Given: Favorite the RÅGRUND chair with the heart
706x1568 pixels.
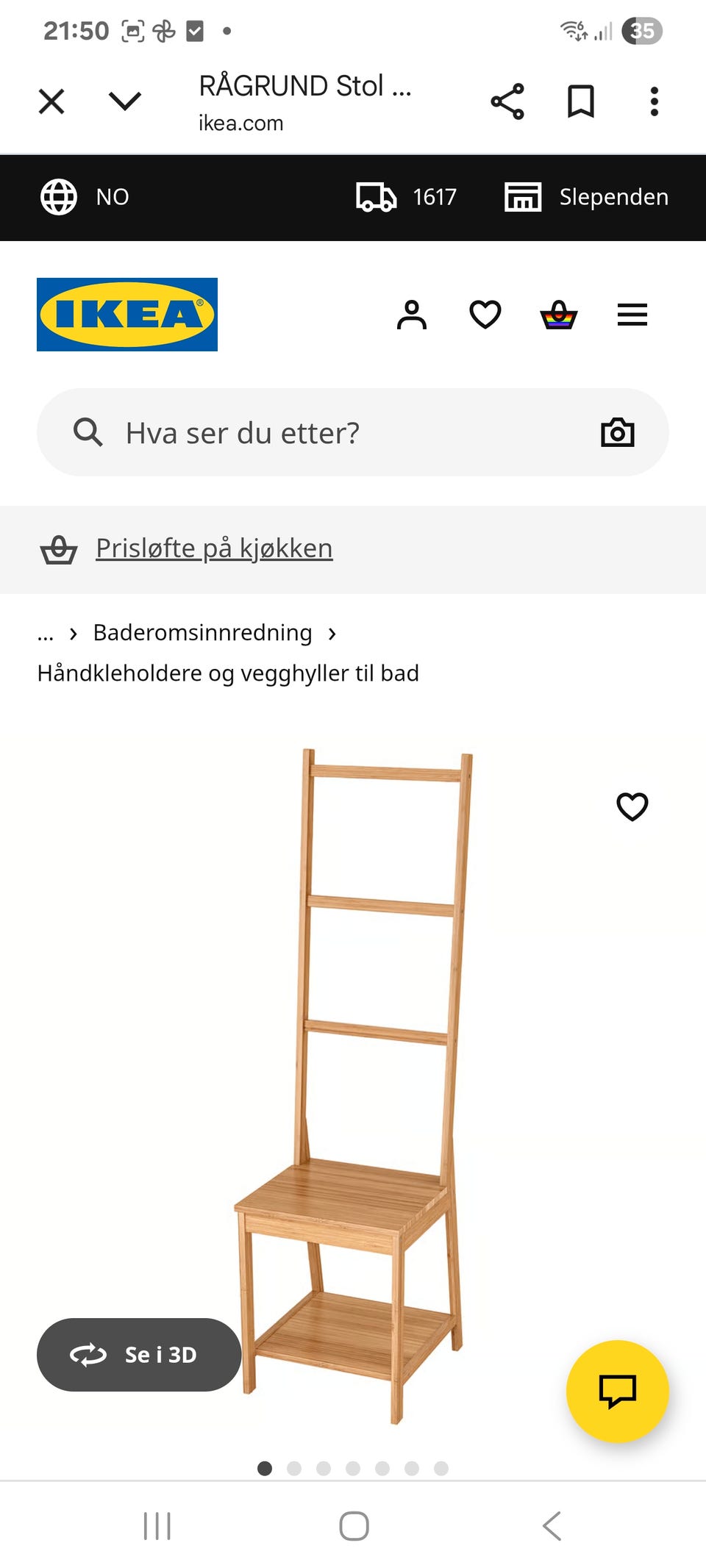Looking at the screenshot, I should coord(632,806).
